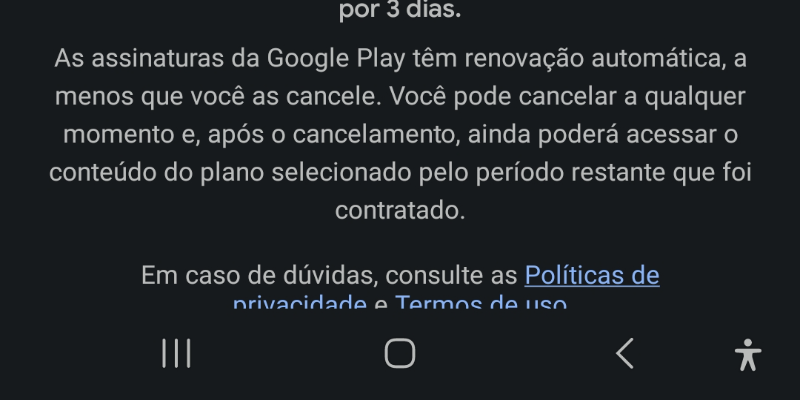The image size is (800, 400).
Task: Open the Políticas de privacidade link
Action: (x=591, y=275)
